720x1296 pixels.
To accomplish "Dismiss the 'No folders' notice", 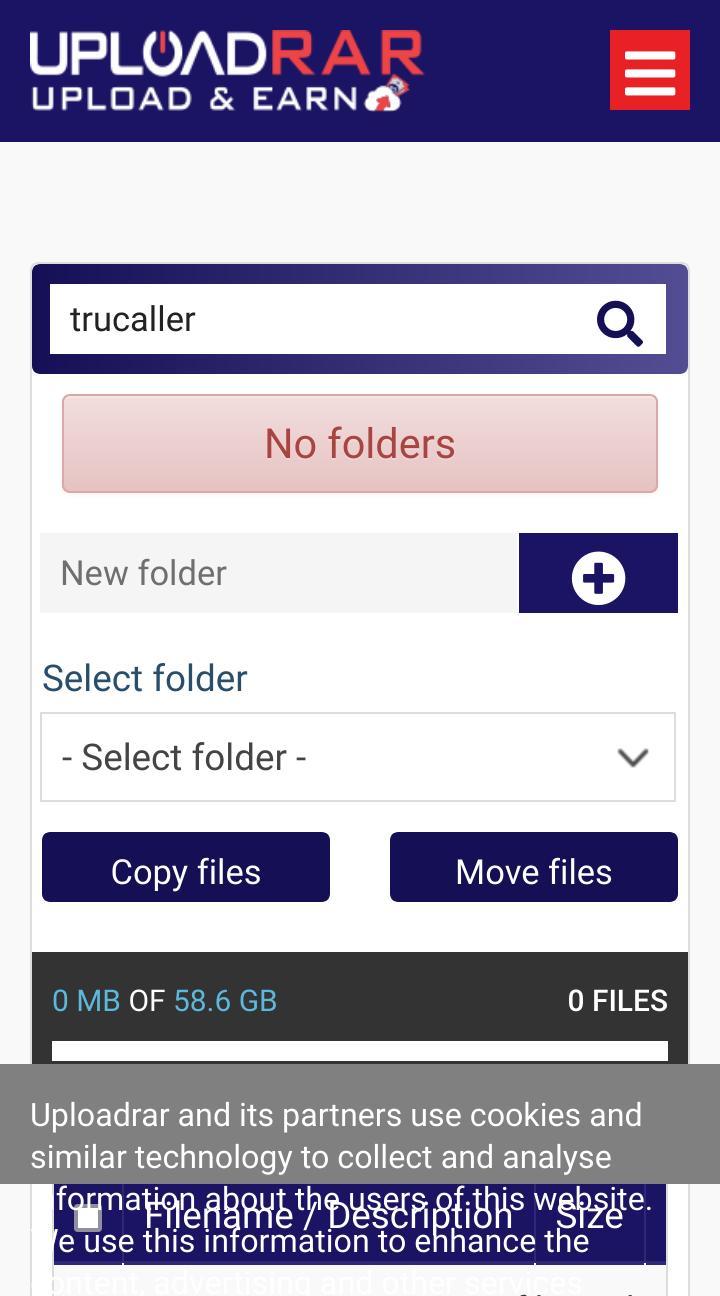I will click(x=359, y=443).
